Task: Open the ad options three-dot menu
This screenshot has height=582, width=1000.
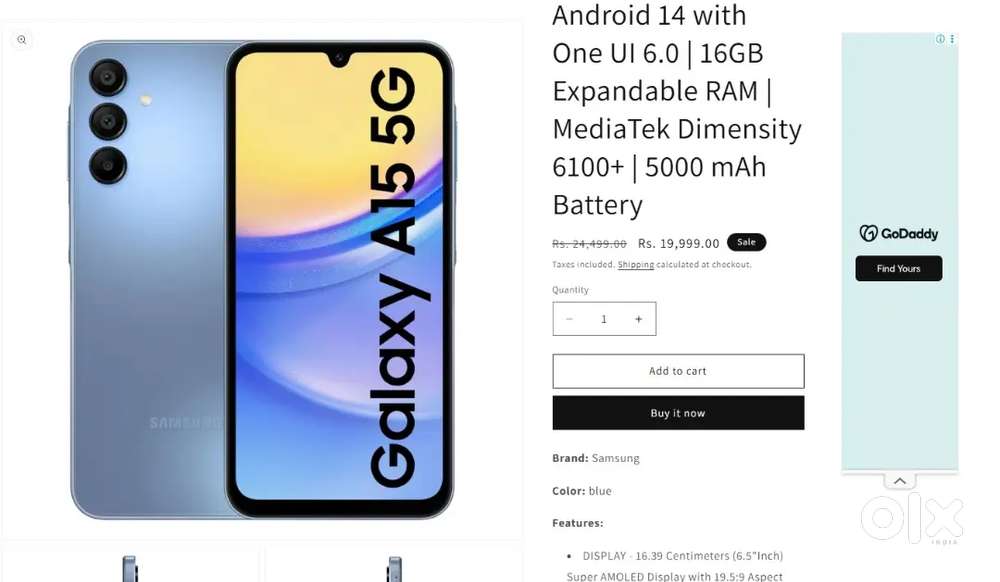Action: coord(952,39)
